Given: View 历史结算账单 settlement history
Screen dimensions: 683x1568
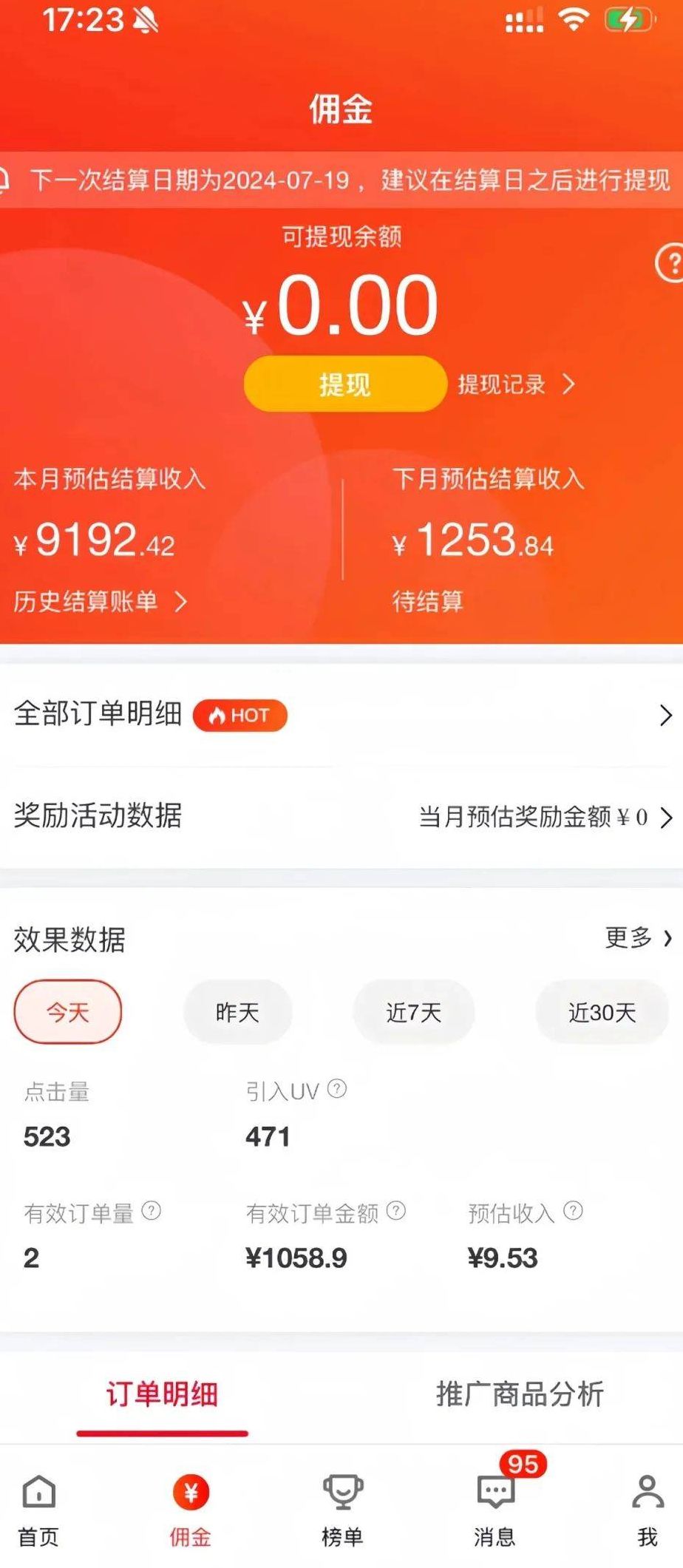Looking at the screenshot, I should click(101, 602).
